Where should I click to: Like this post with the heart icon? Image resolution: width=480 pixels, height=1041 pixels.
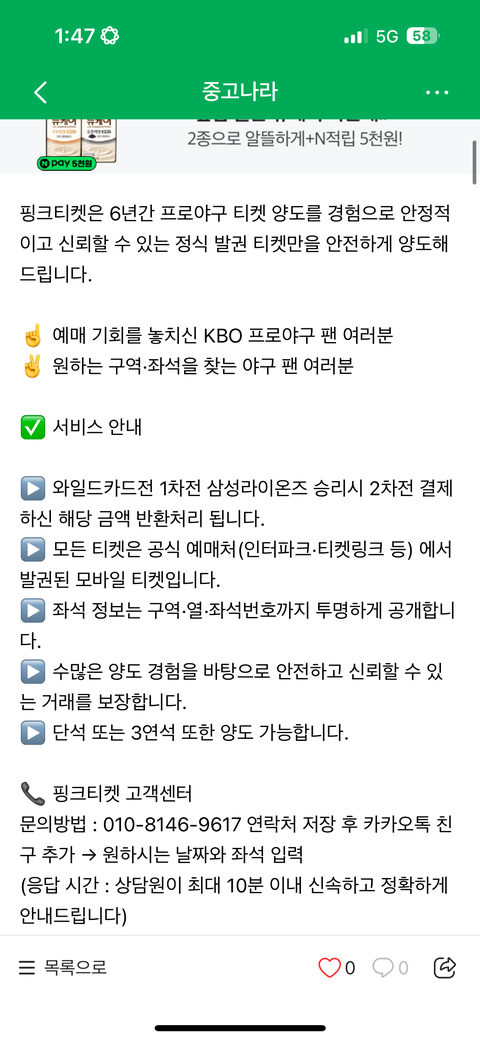pyautogui.click(x=329, y=967)
